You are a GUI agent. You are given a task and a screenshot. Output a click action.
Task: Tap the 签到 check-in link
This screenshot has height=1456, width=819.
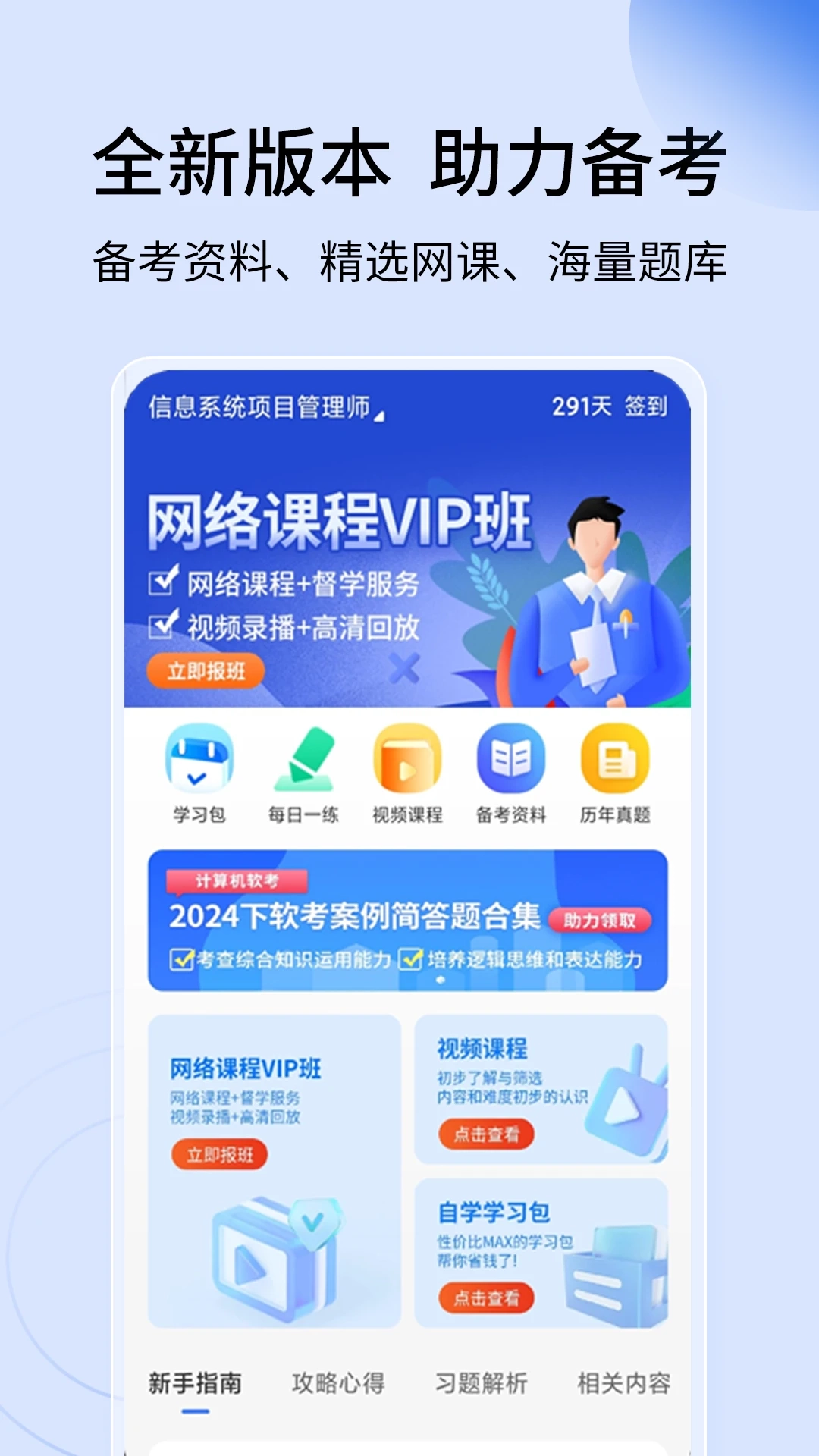648,409
